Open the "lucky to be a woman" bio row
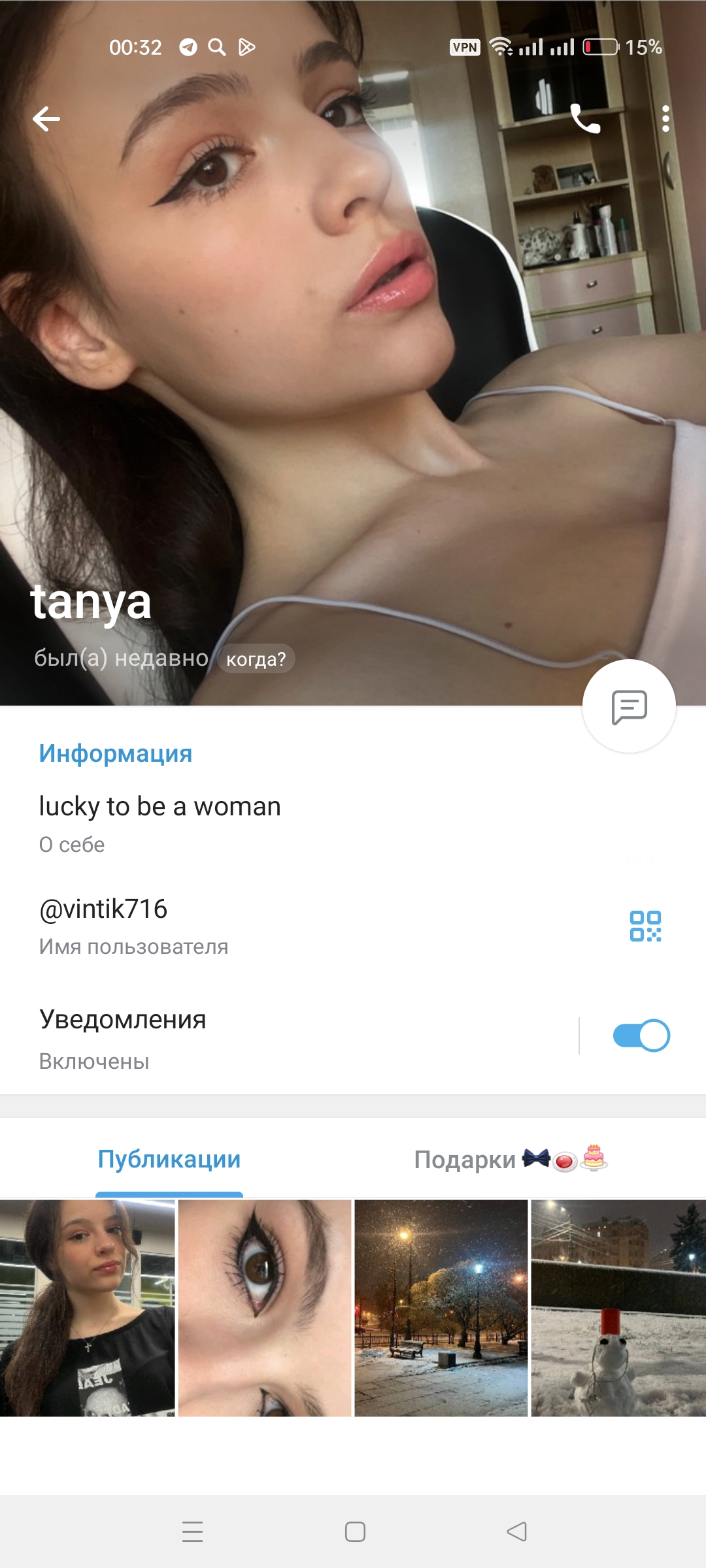706x1568 pixels. tap(353, 823)
